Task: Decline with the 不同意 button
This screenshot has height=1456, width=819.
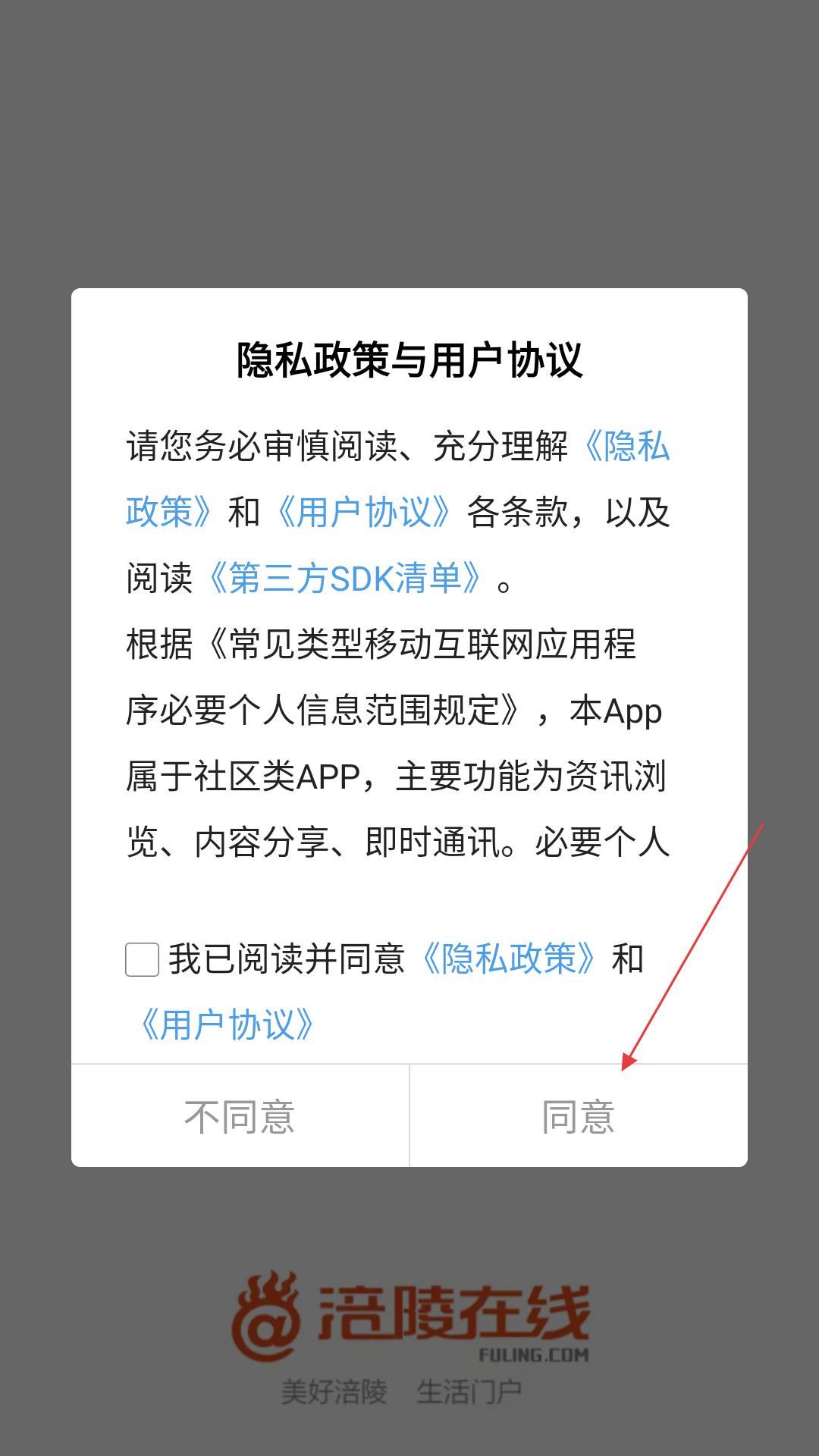Action: point(240,1116)
